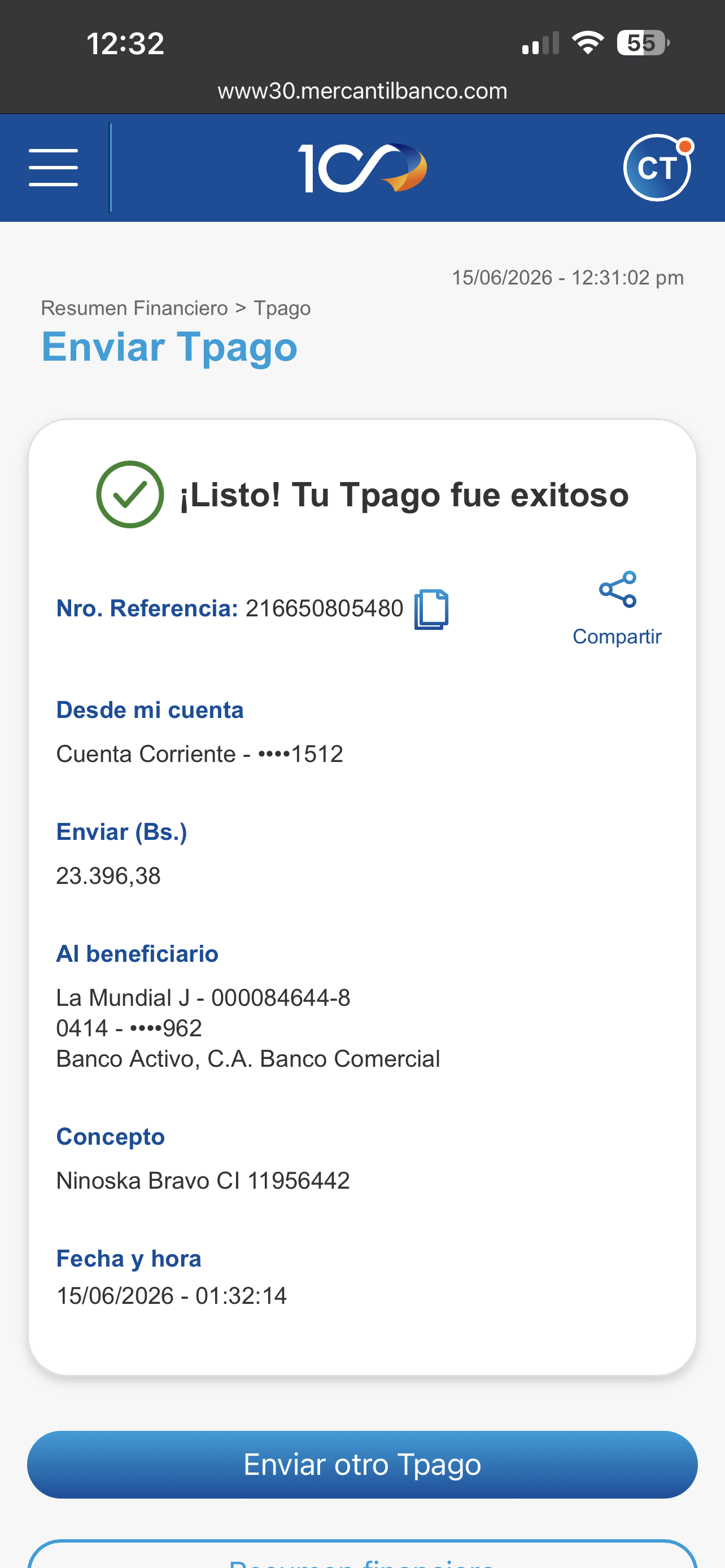
Task: Share the Tpago receipt via Compartir
Action: click(617, 608)
